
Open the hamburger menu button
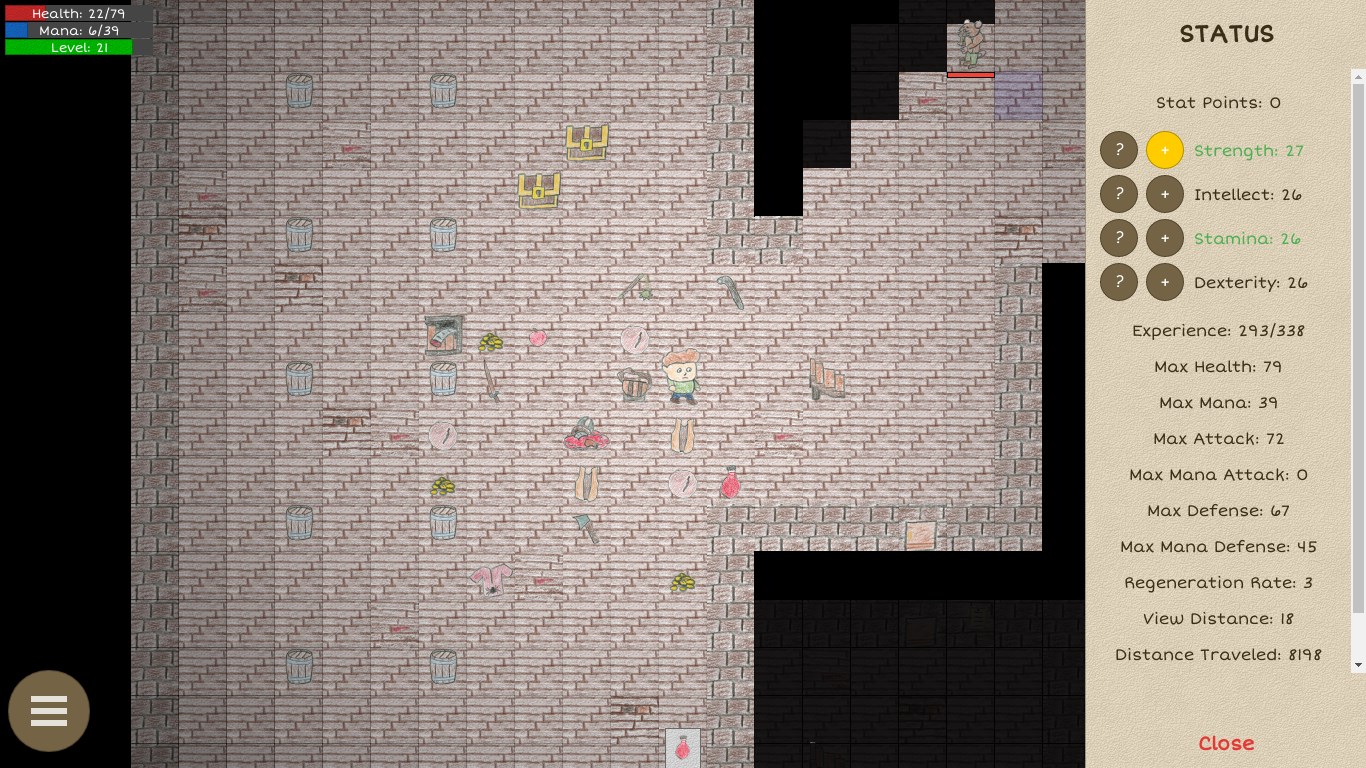point(49,711)
